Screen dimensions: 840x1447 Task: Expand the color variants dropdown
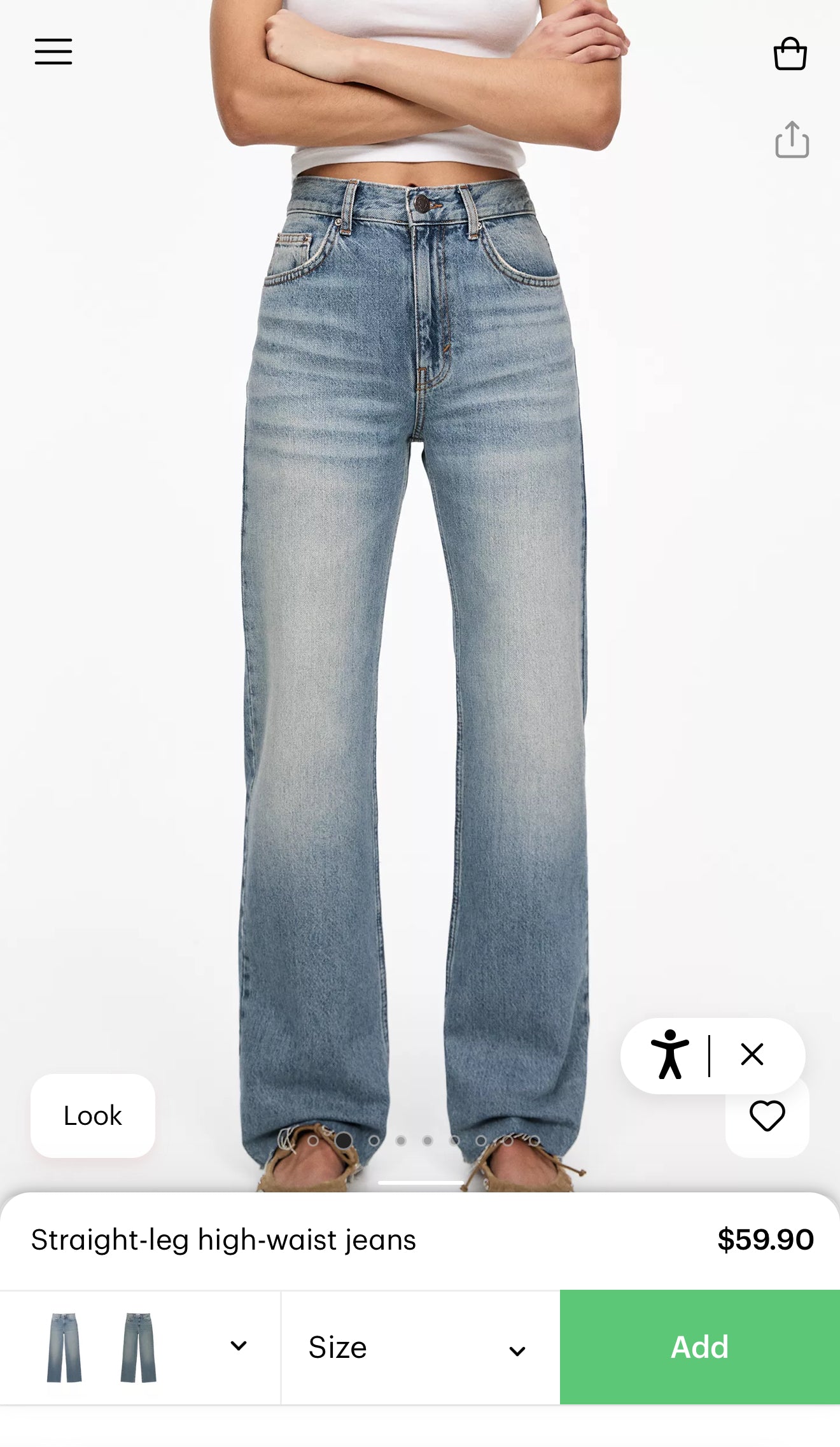point(239,1346)
